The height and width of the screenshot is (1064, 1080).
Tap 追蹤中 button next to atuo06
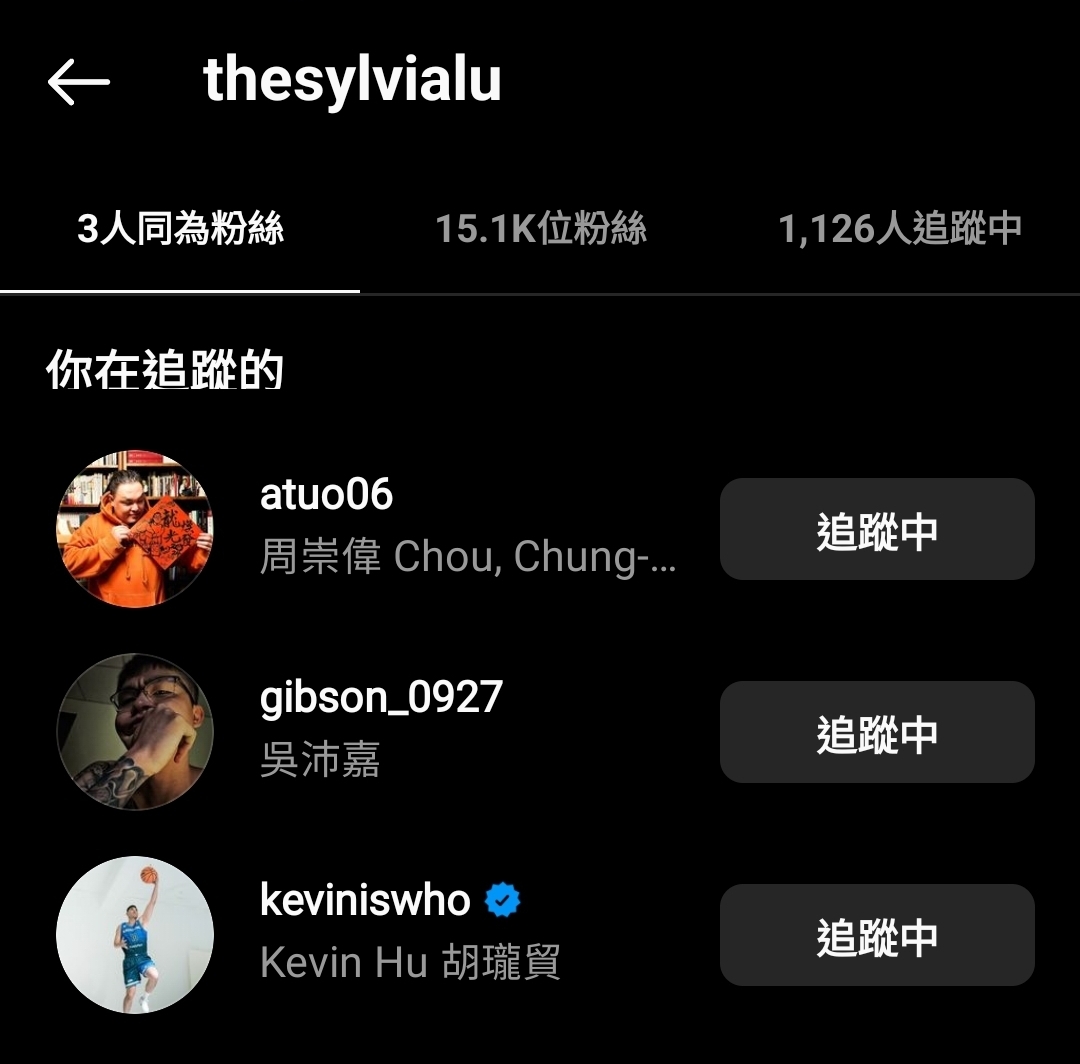coord(876,530)
